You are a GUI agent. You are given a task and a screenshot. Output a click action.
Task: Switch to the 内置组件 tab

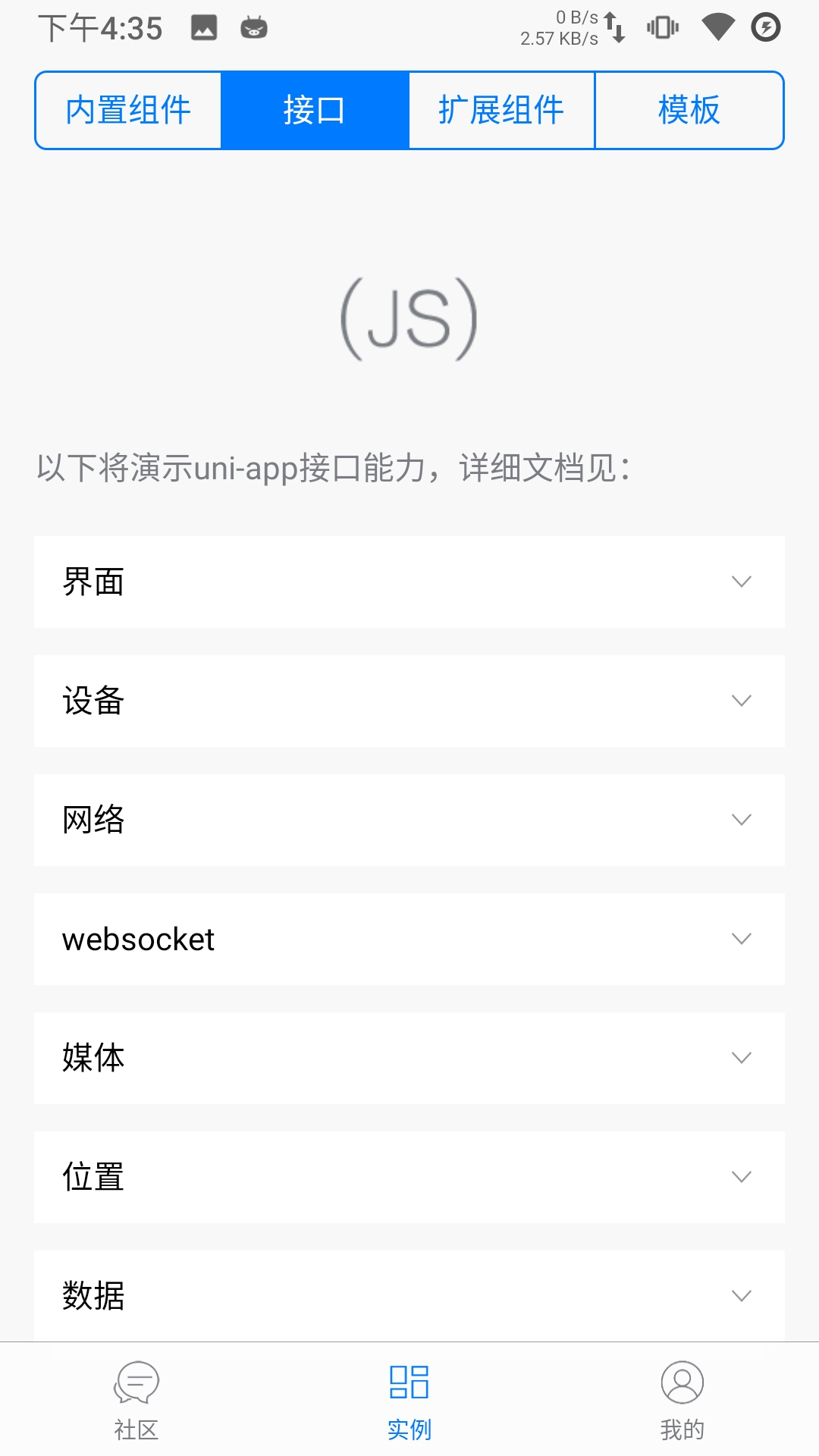[127, 110]
